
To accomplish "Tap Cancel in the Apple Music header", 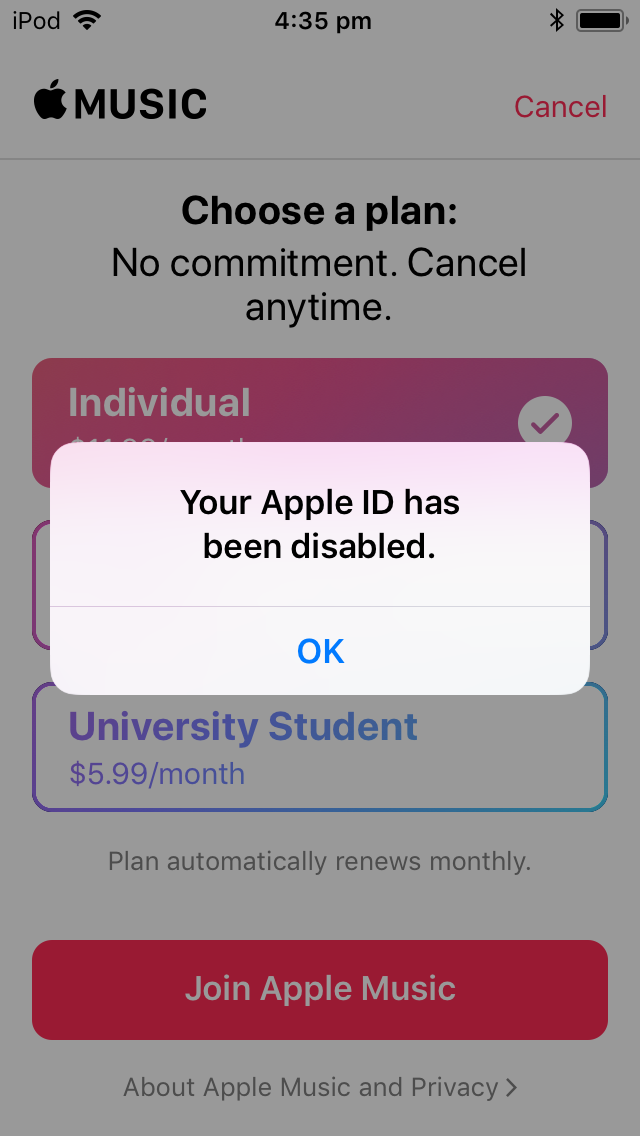I will pos(560,107).
